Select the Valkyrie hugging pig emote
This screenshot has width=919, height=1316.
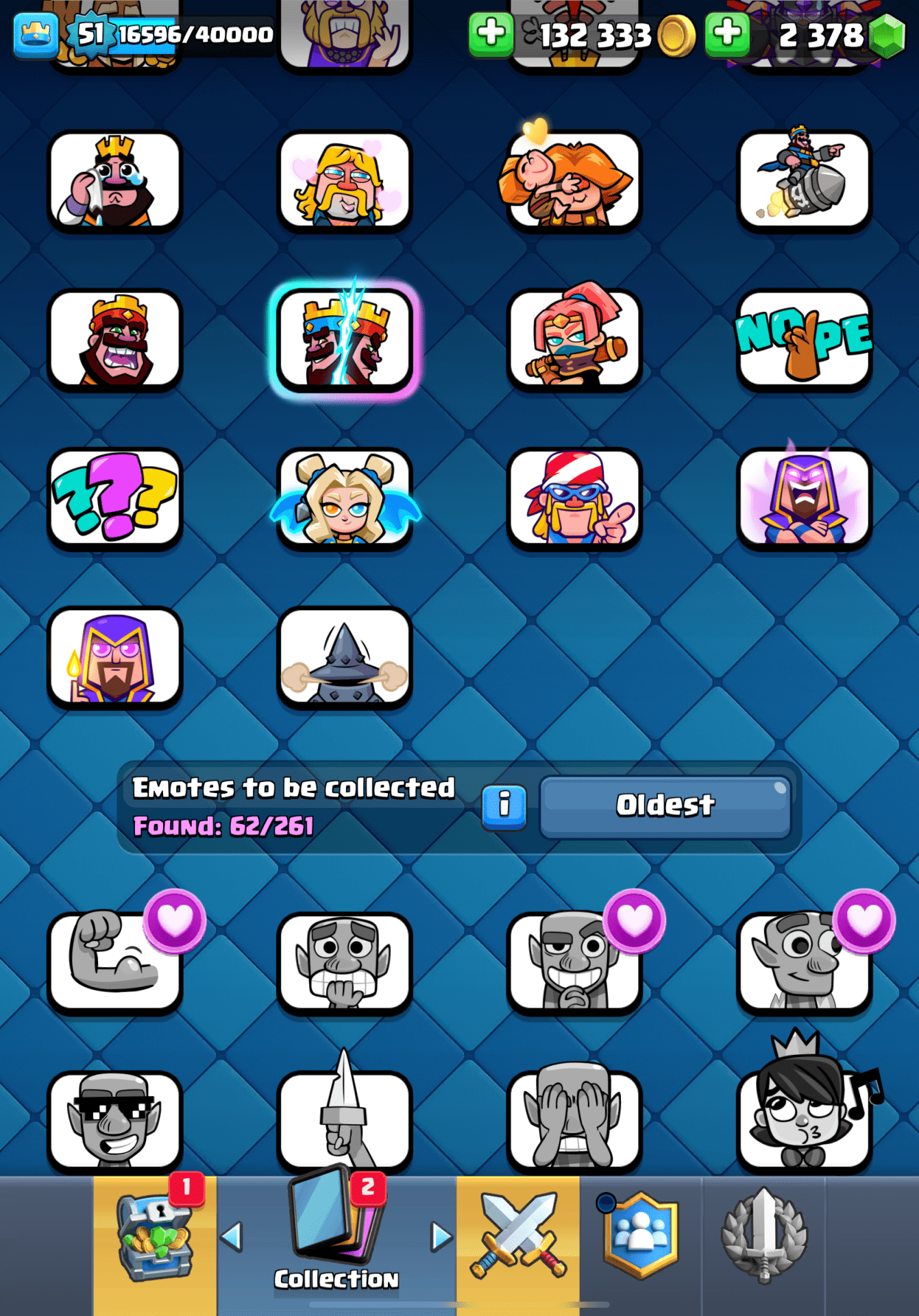coord(574,182)
